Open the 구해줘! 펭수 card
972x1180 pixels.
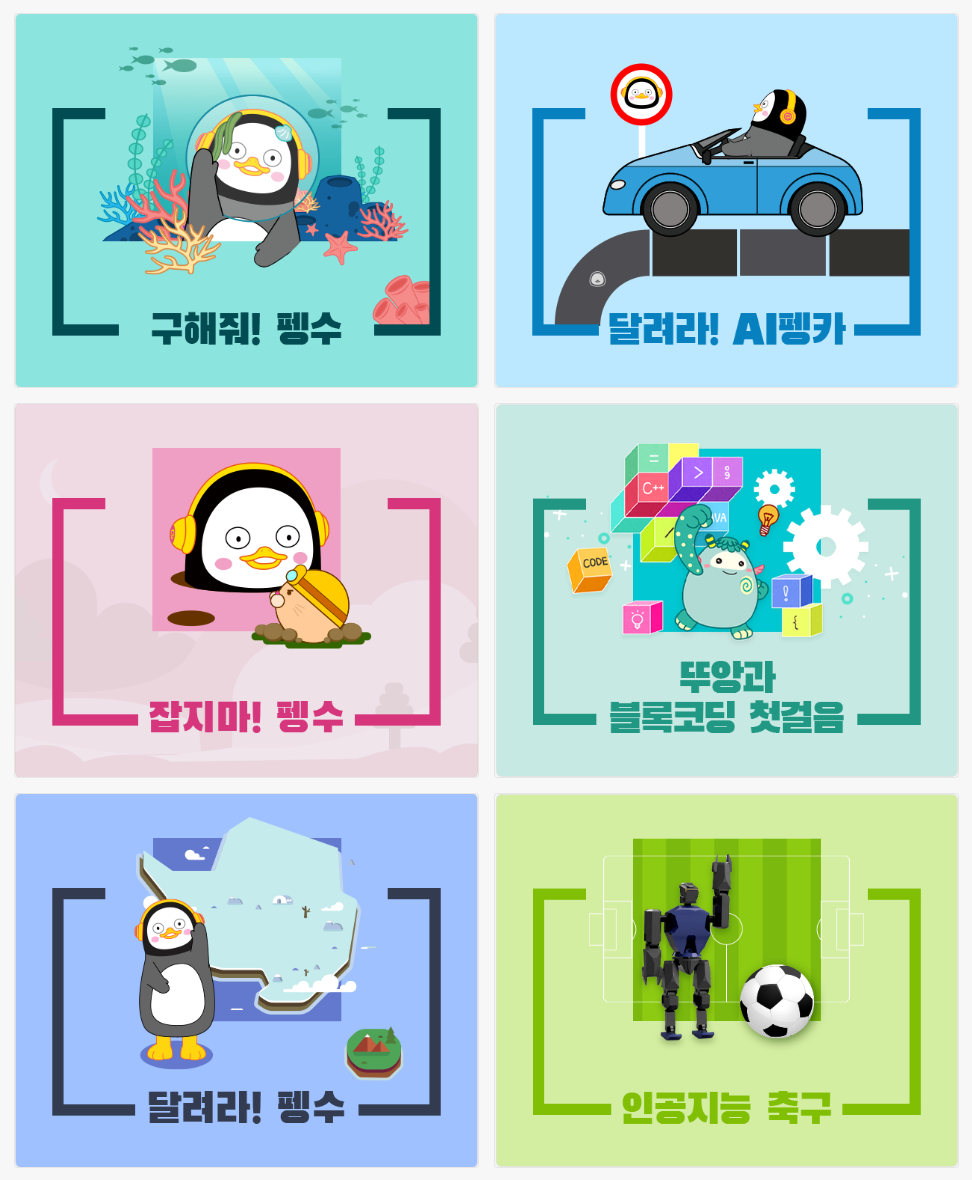click(x=246, y=200)
